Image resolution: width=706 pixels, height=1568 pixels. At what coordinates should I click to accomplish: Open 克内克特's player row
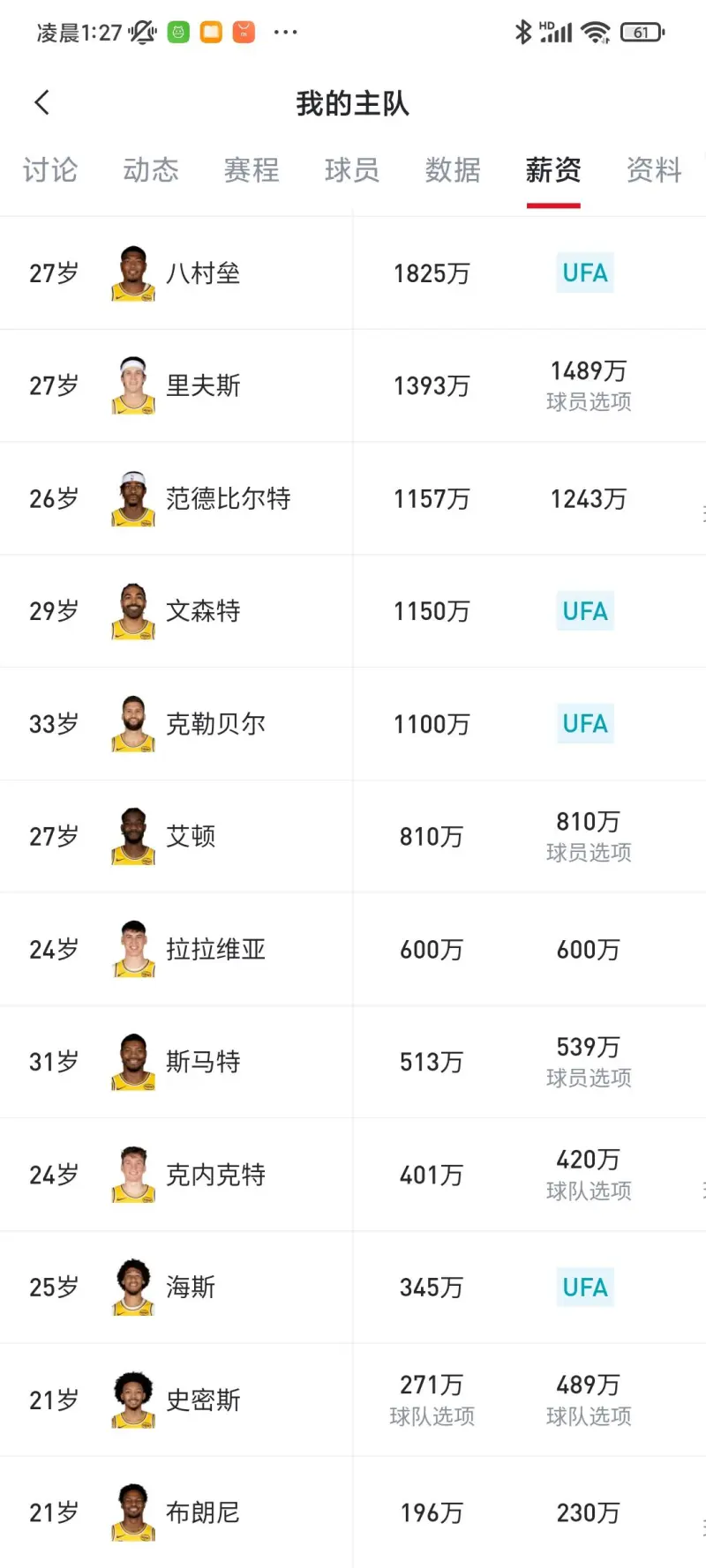(x=215, y=1174)
